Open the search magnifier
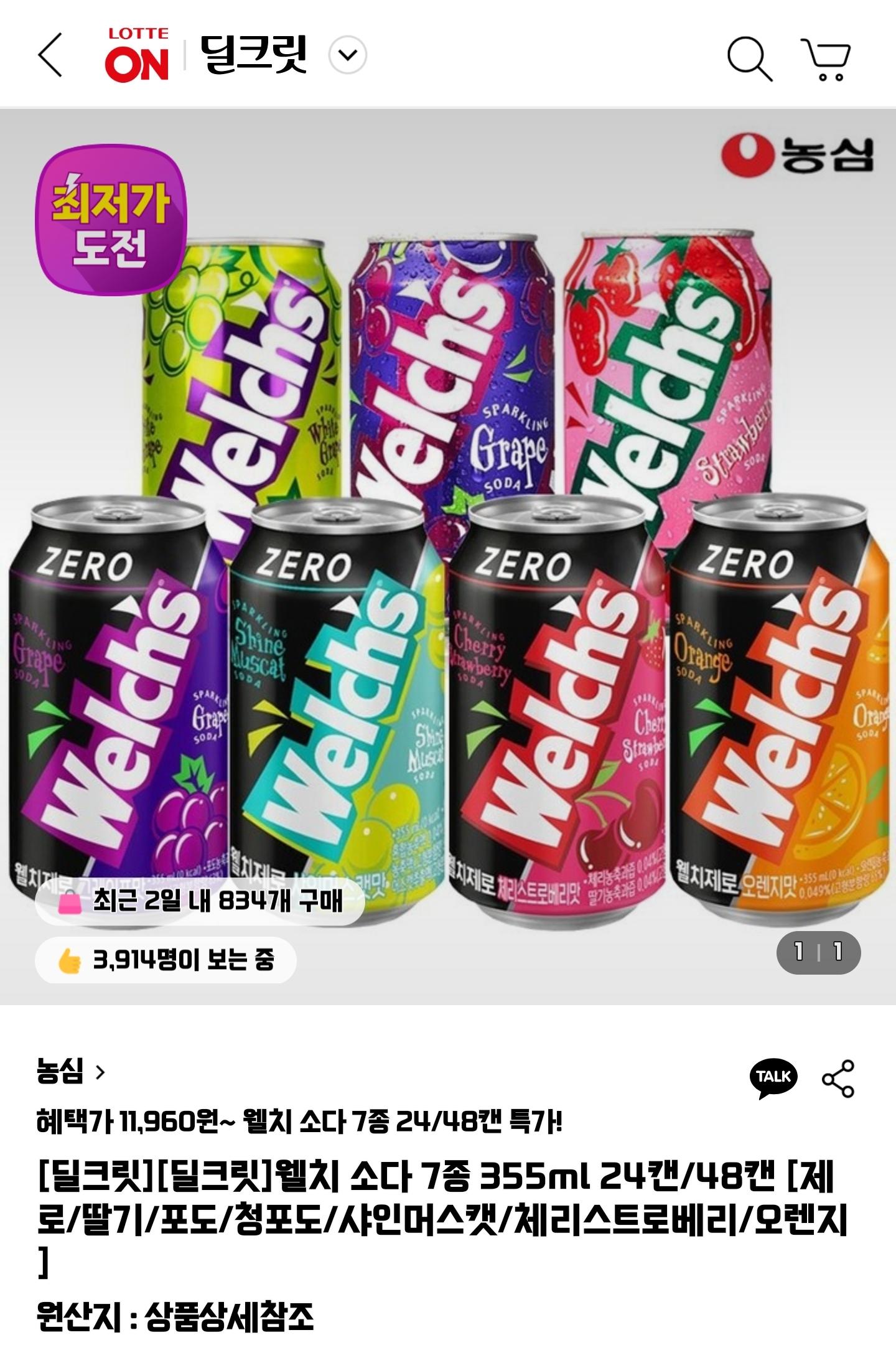Viewport: 896px width, 1363px height. pos(749,59)
